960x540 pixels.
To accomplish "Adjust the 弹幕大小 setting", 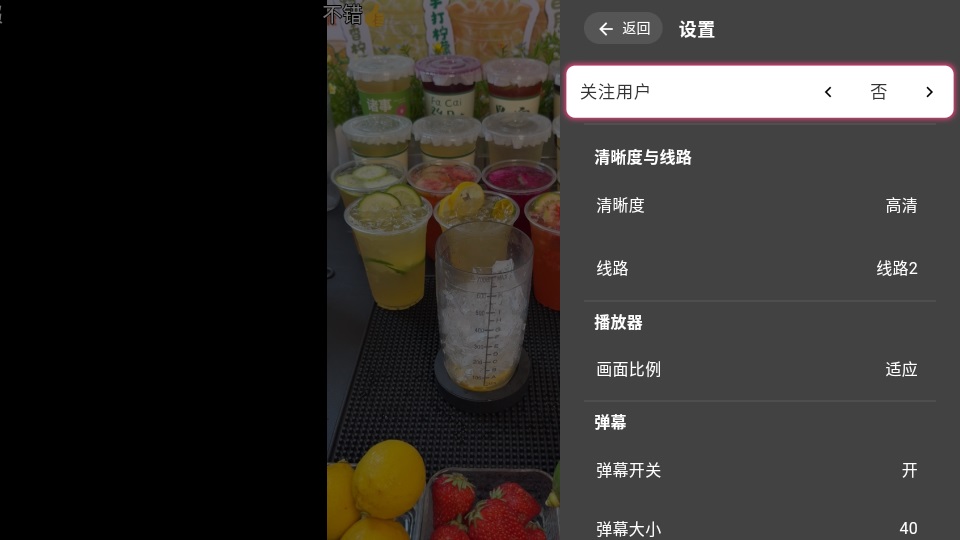I will (x=759, y=527).
